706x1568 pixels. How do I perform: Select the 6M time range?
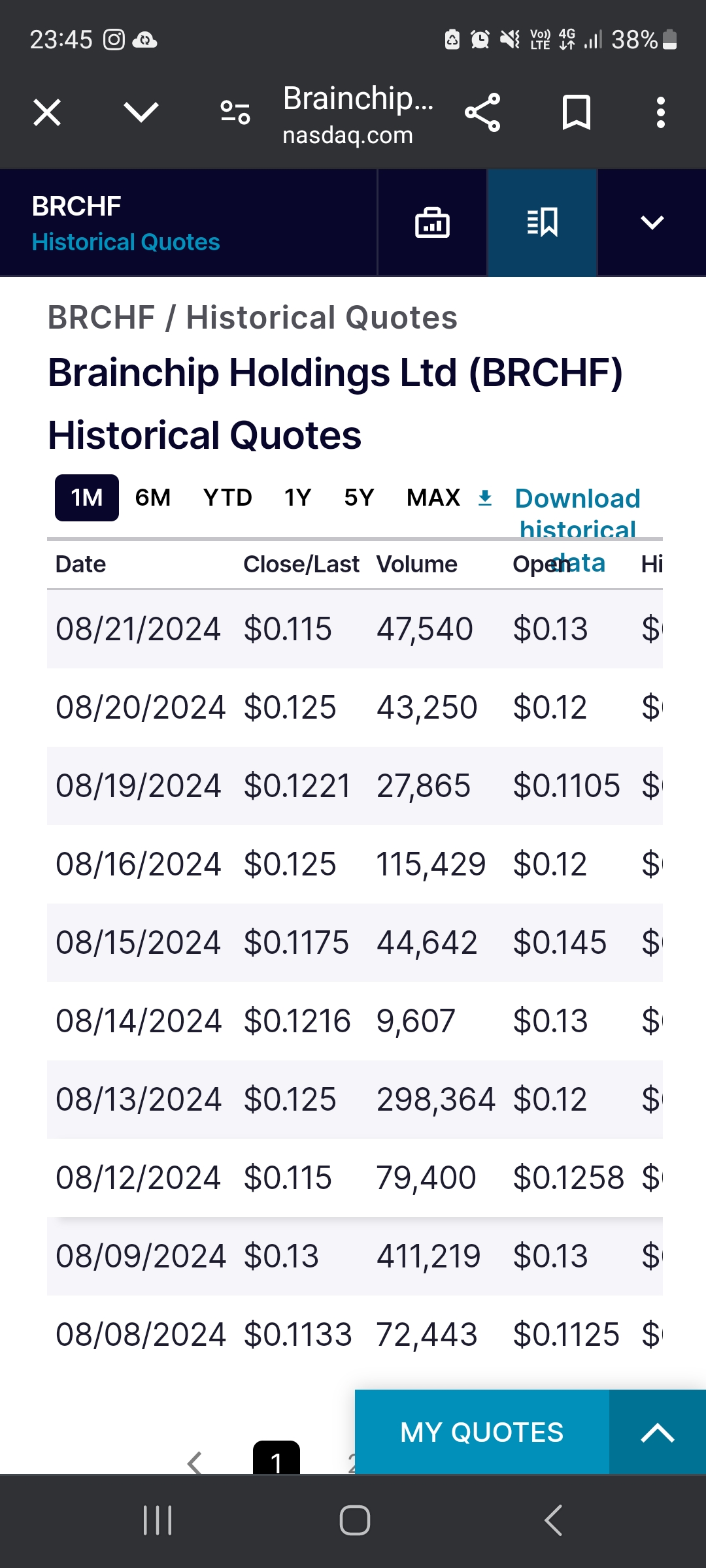pyautogui.click(x=153, y=498)
